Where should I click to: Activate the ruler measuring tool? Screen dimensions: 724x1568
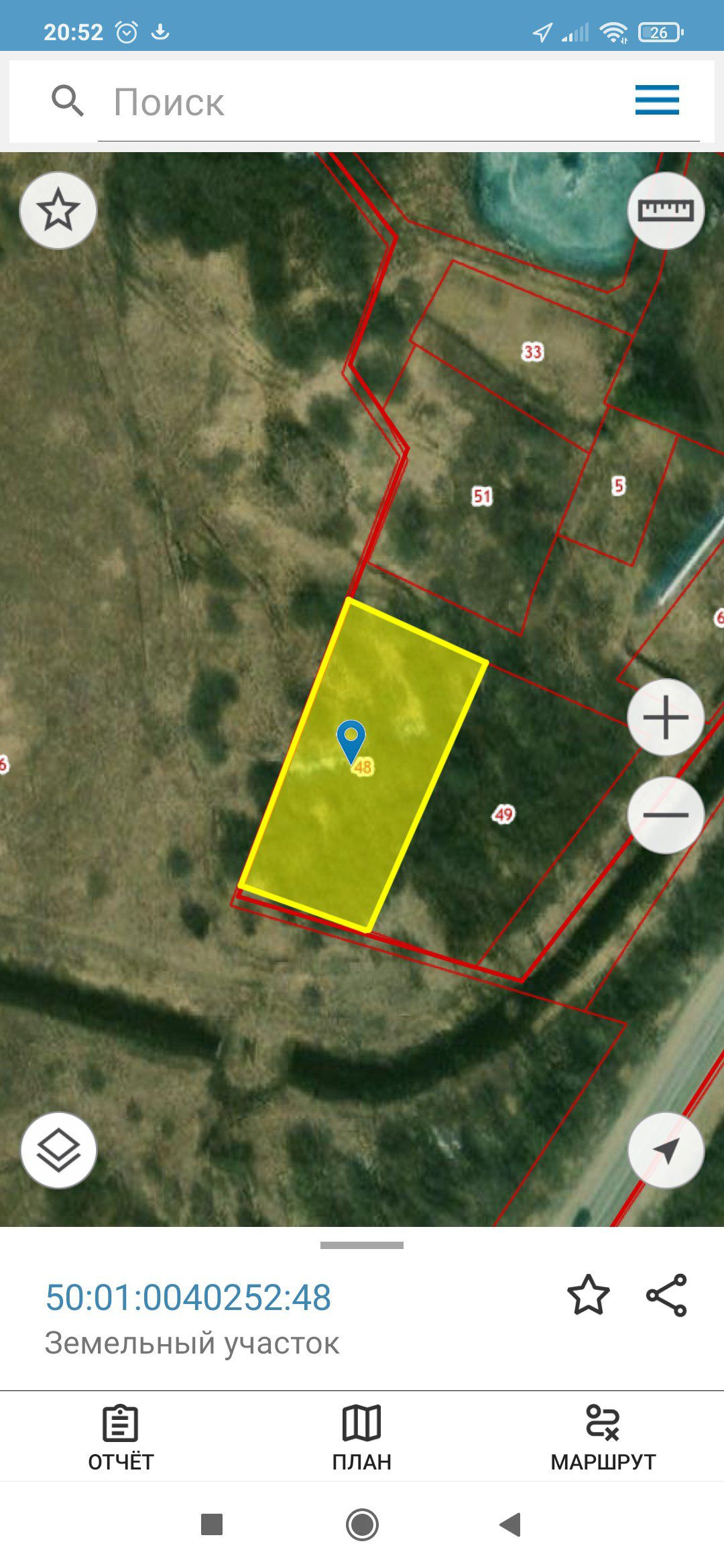point(665,210)
